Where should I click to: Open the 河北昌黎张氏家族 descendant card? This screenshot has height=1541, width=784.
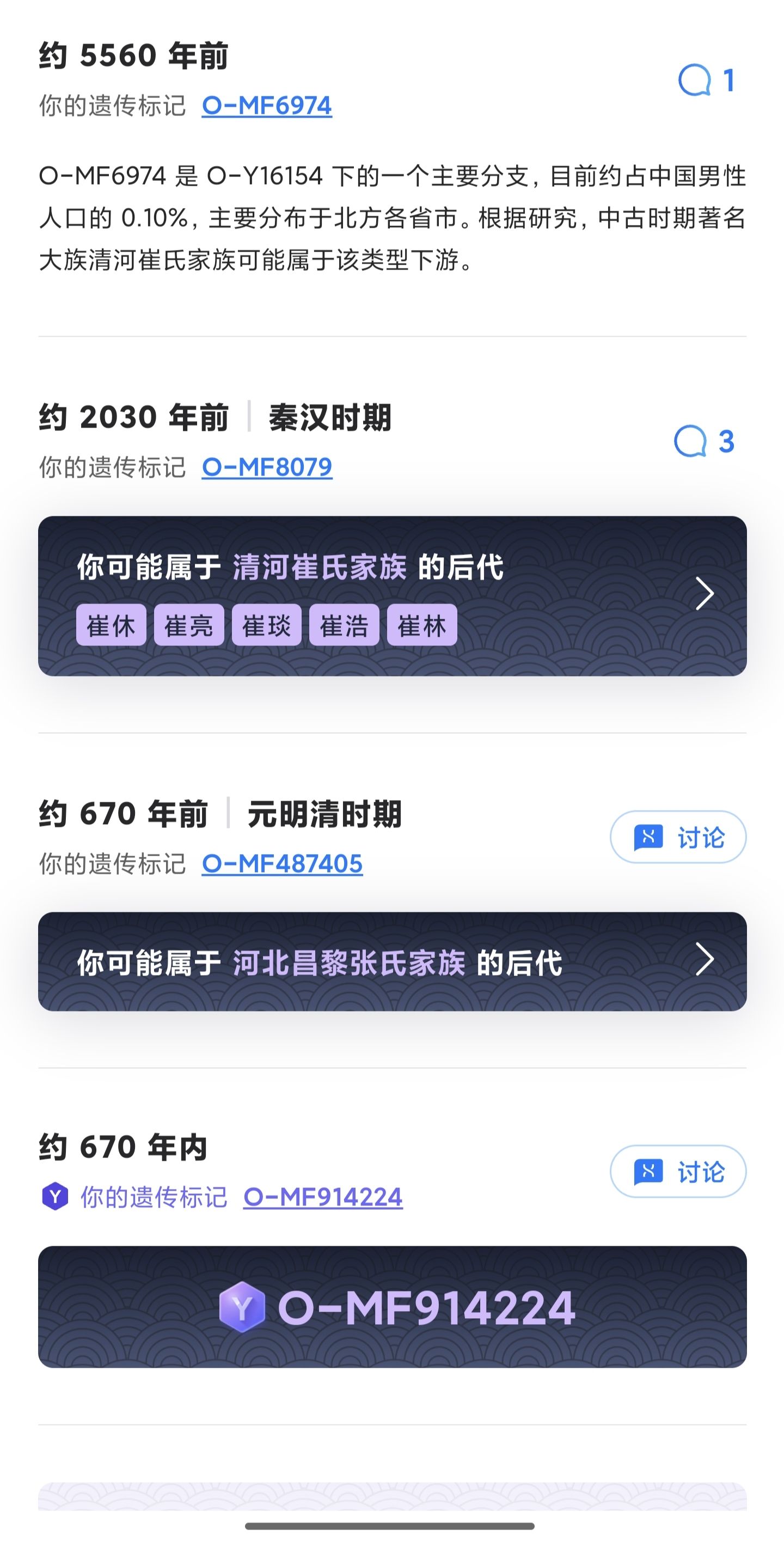pos(391,961)
